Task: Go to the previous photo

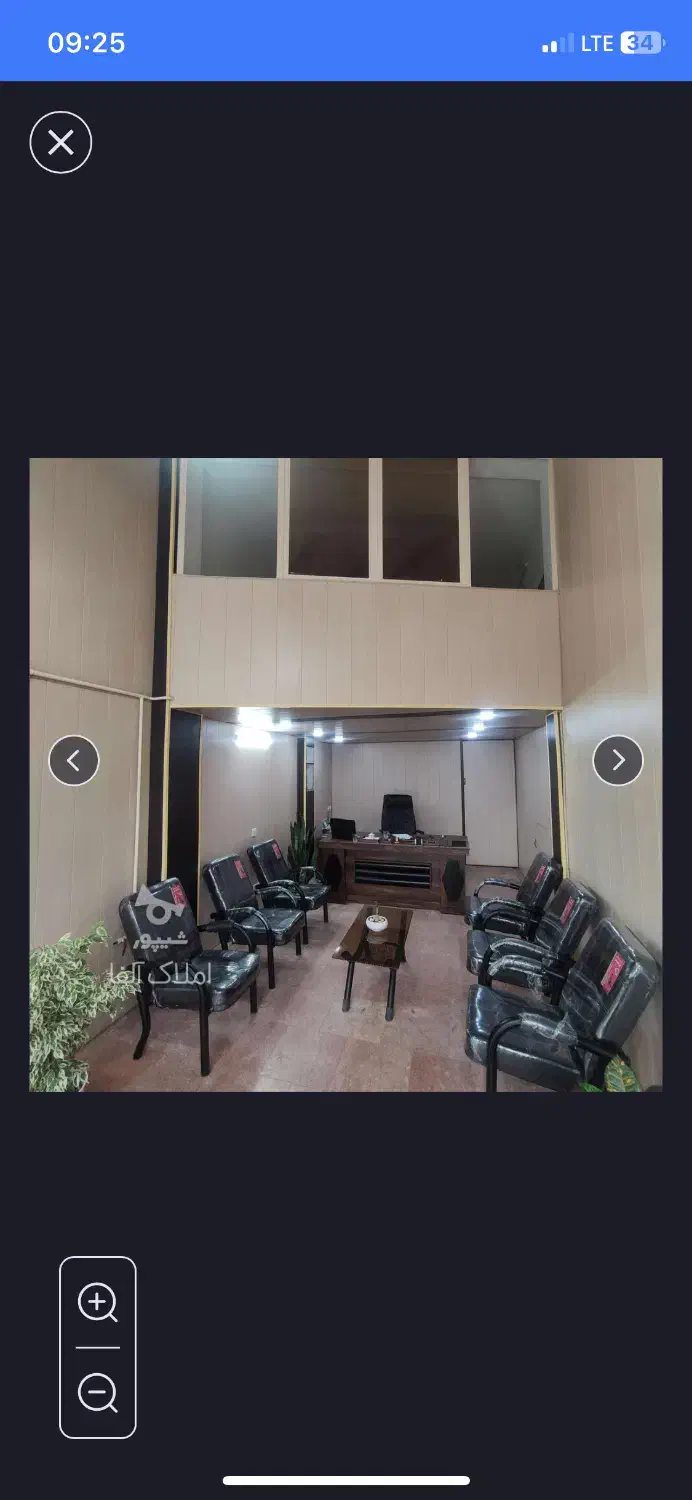Action: coord(74,761)
